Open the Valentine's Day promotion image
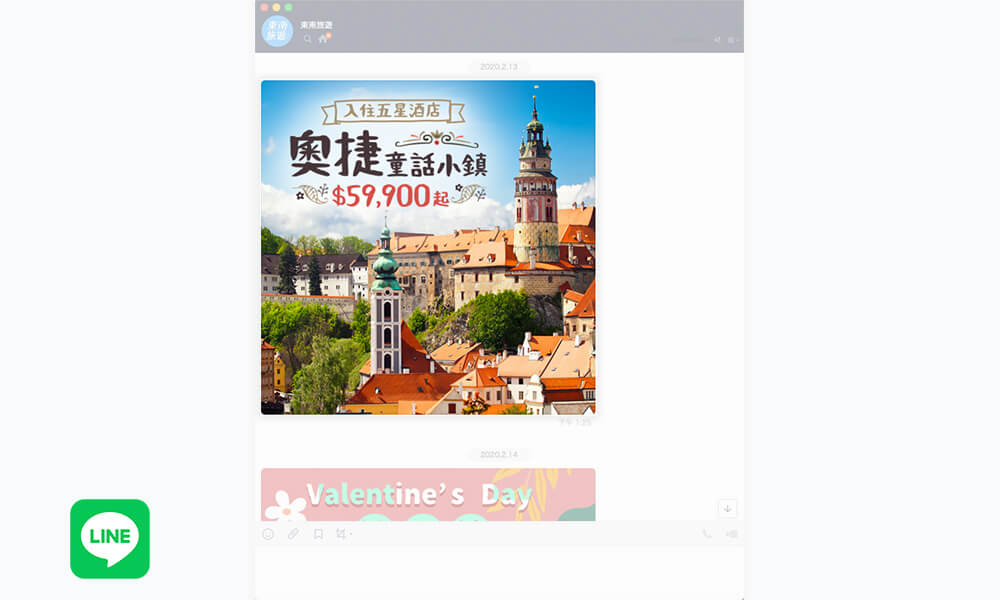The image size is (1000, 600). pyautogui.click(x=428, y=495)
